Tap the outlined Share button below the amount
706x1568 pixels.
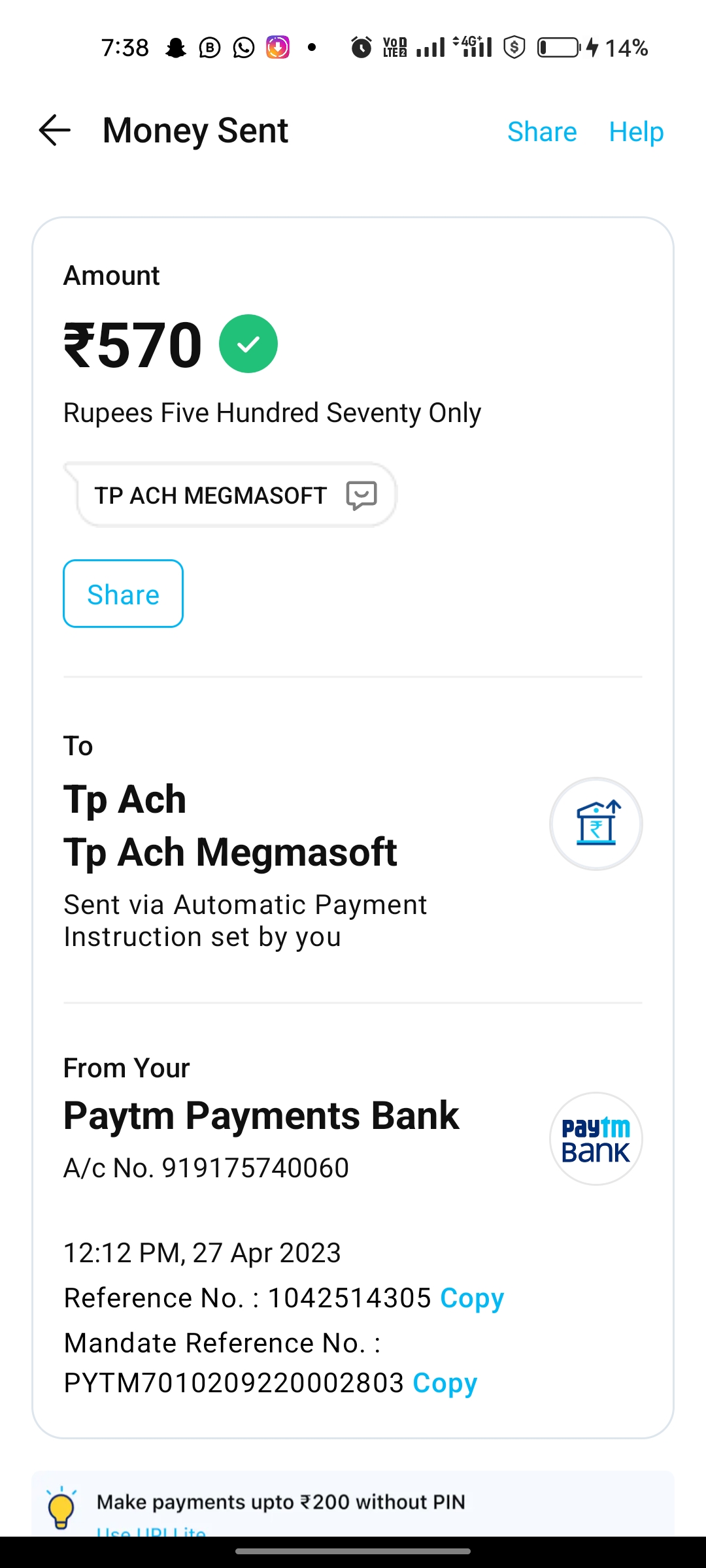[123, 594]
